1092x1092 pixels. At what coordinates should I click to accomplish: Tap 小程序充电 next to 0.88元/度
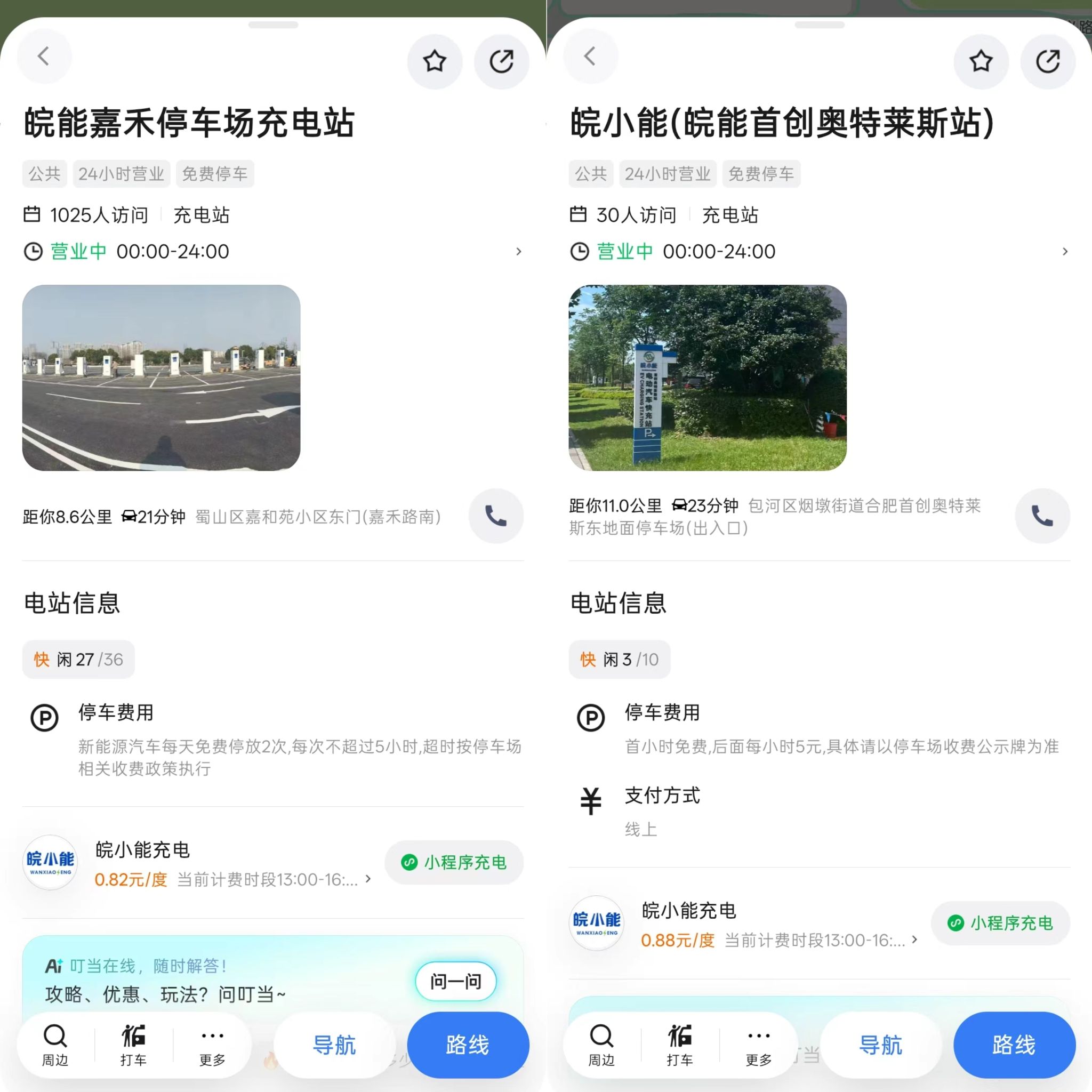(x=1000, y=923)
